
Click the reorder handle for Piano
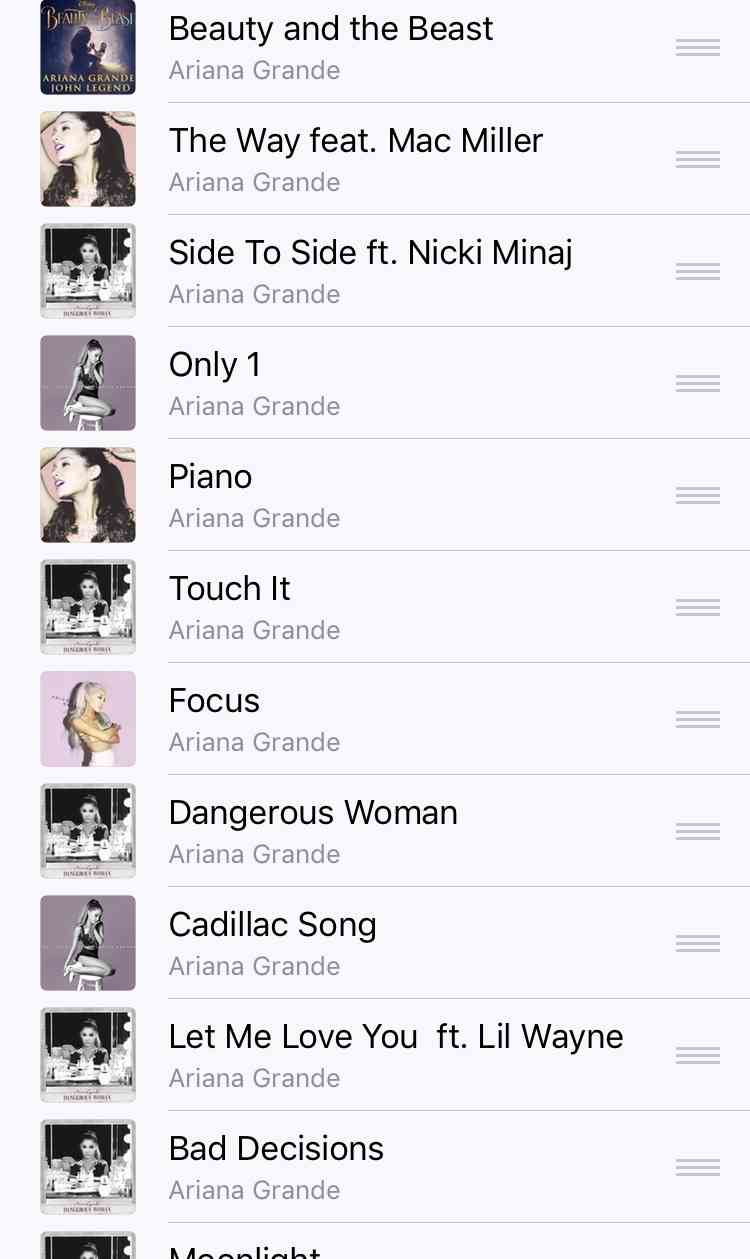[697, 495]
